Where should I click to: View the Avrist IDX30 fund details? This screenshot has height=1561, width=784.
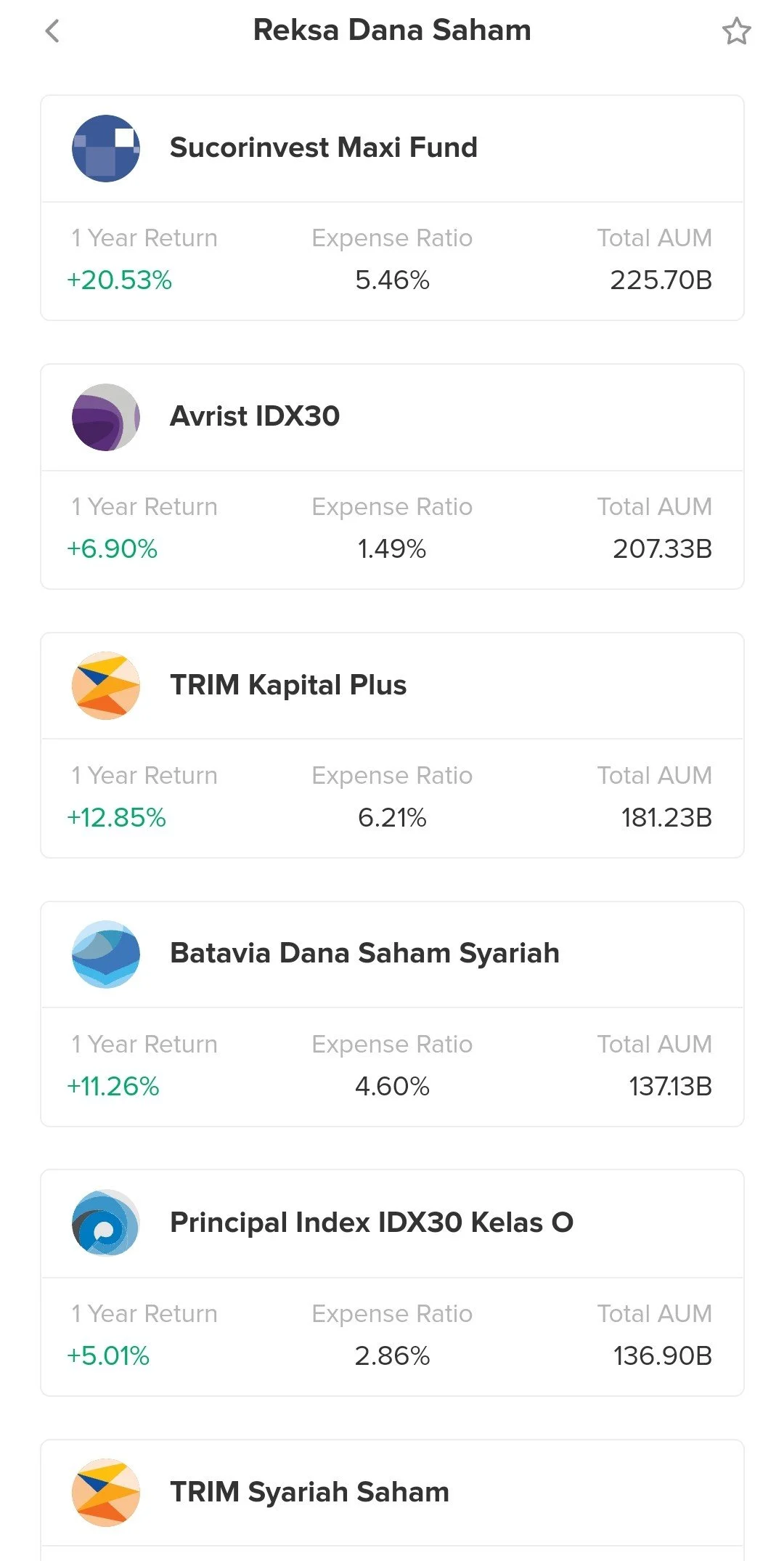pos(392,477)
